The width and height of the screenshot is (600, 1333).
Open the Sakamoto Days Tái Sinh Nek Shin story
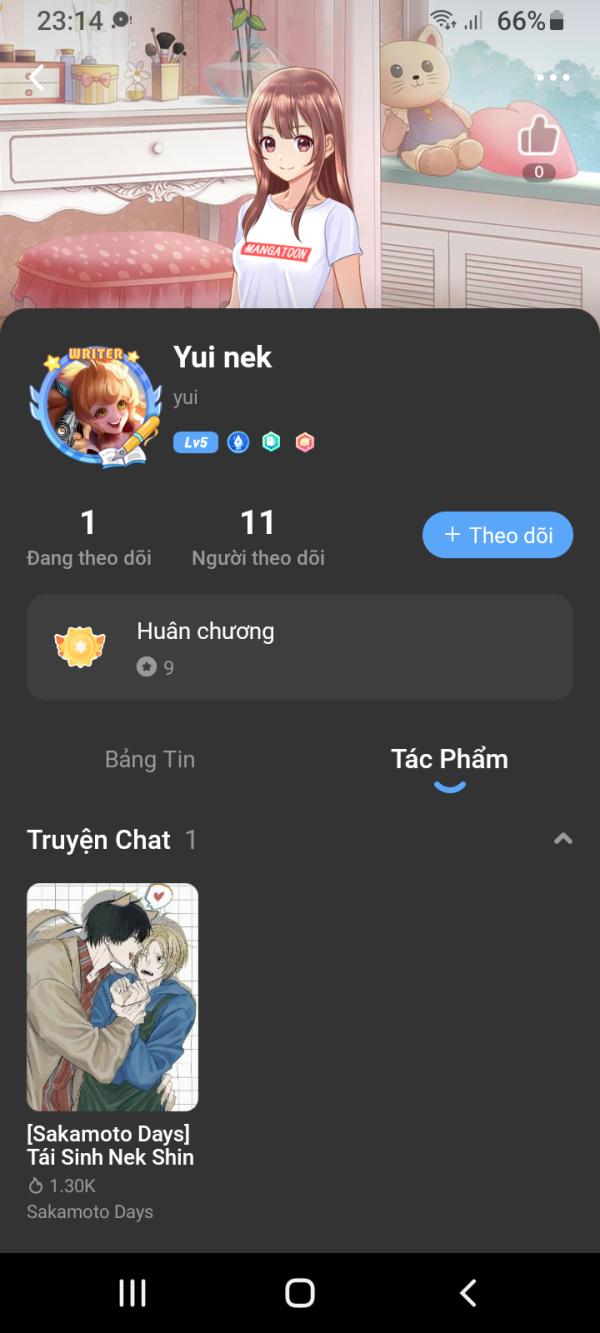(x=112, y=1052)
